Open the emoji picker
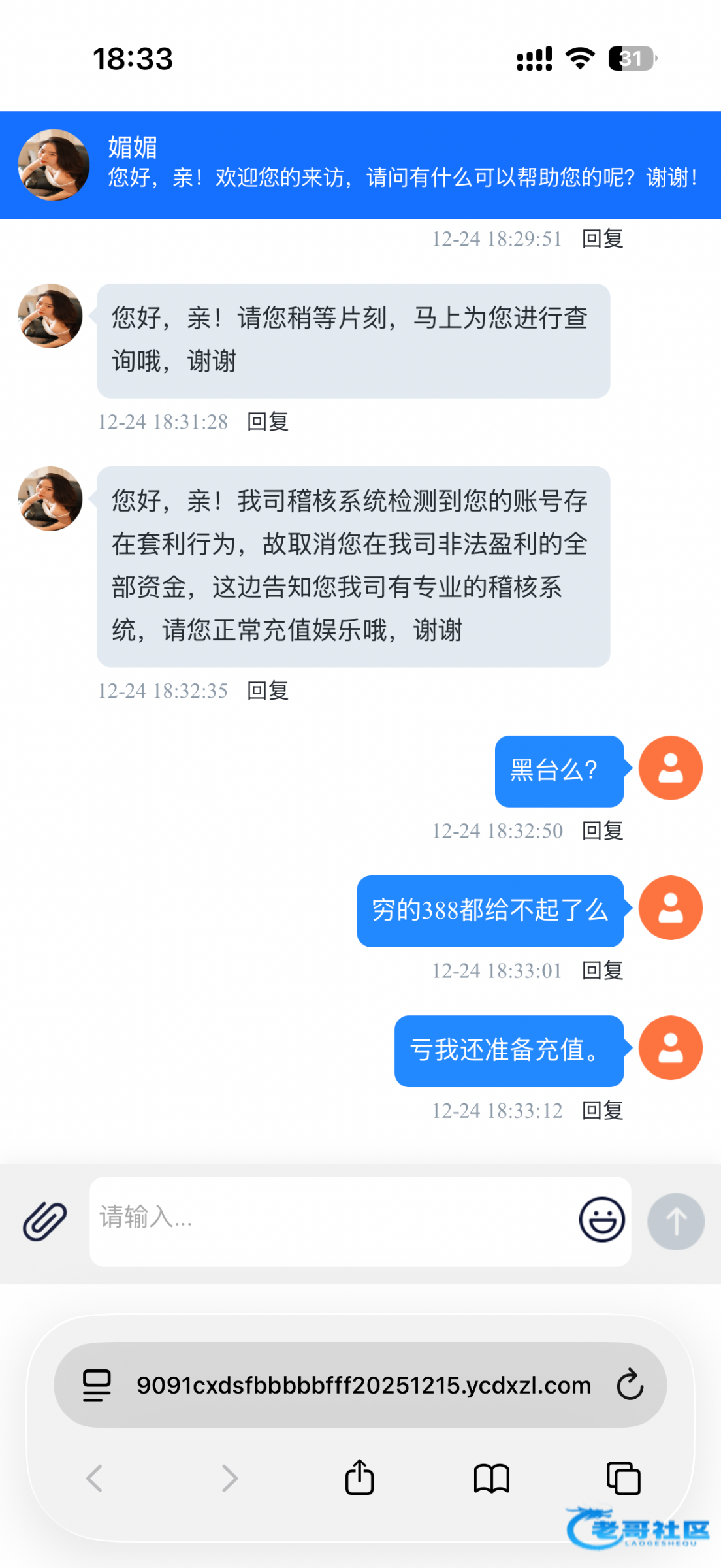Screen dimensions: 721x1568 (x=601, y=1219)
